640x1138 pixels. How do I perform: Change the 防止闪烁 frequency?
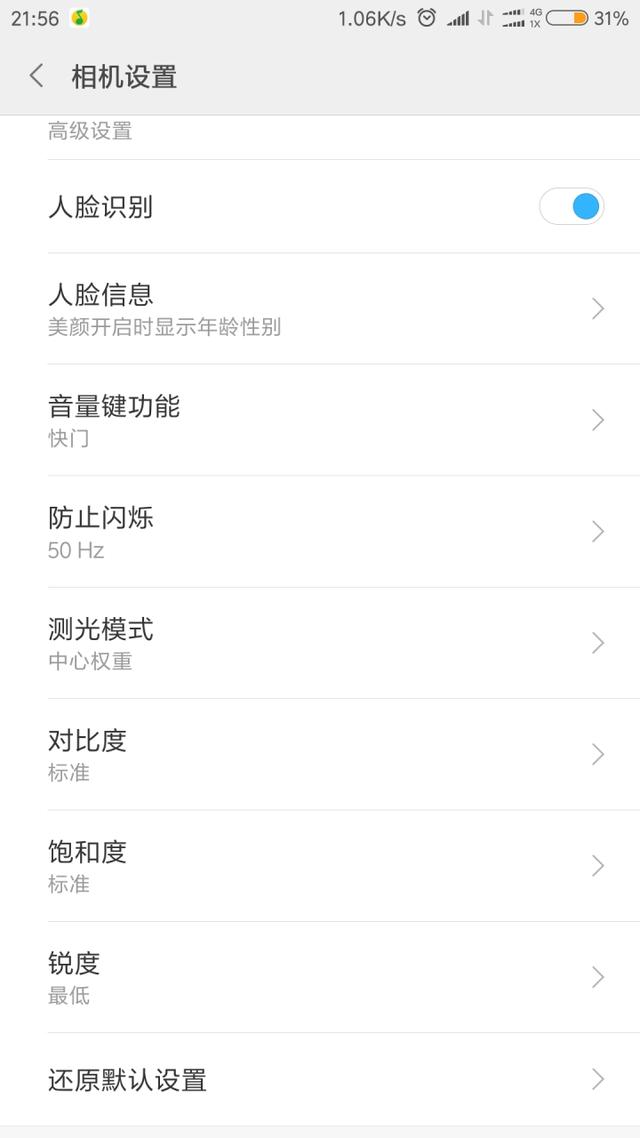(320, 532)
